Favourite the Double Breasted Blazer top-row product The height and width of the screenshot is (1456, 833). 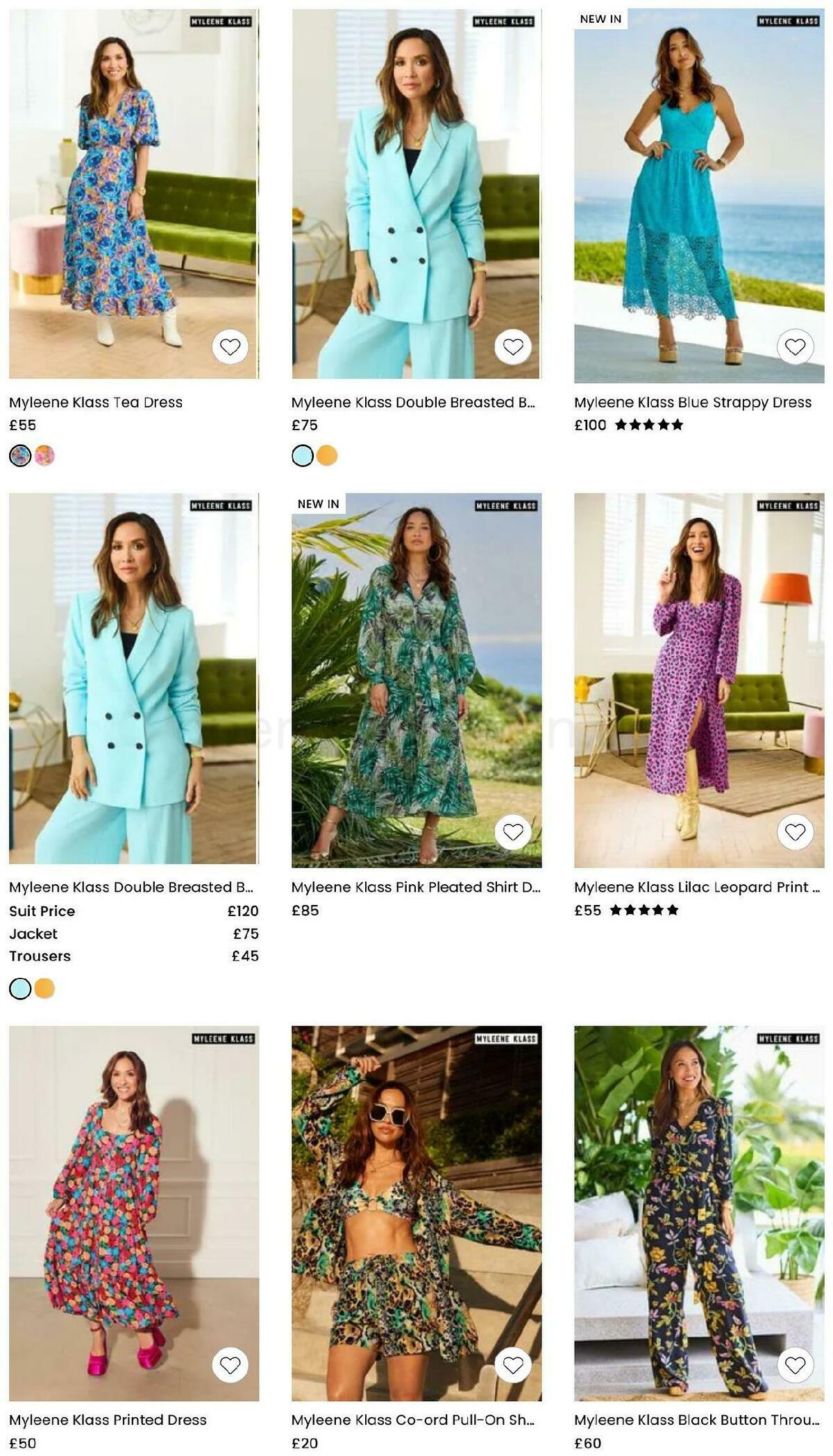coord(515,345)
